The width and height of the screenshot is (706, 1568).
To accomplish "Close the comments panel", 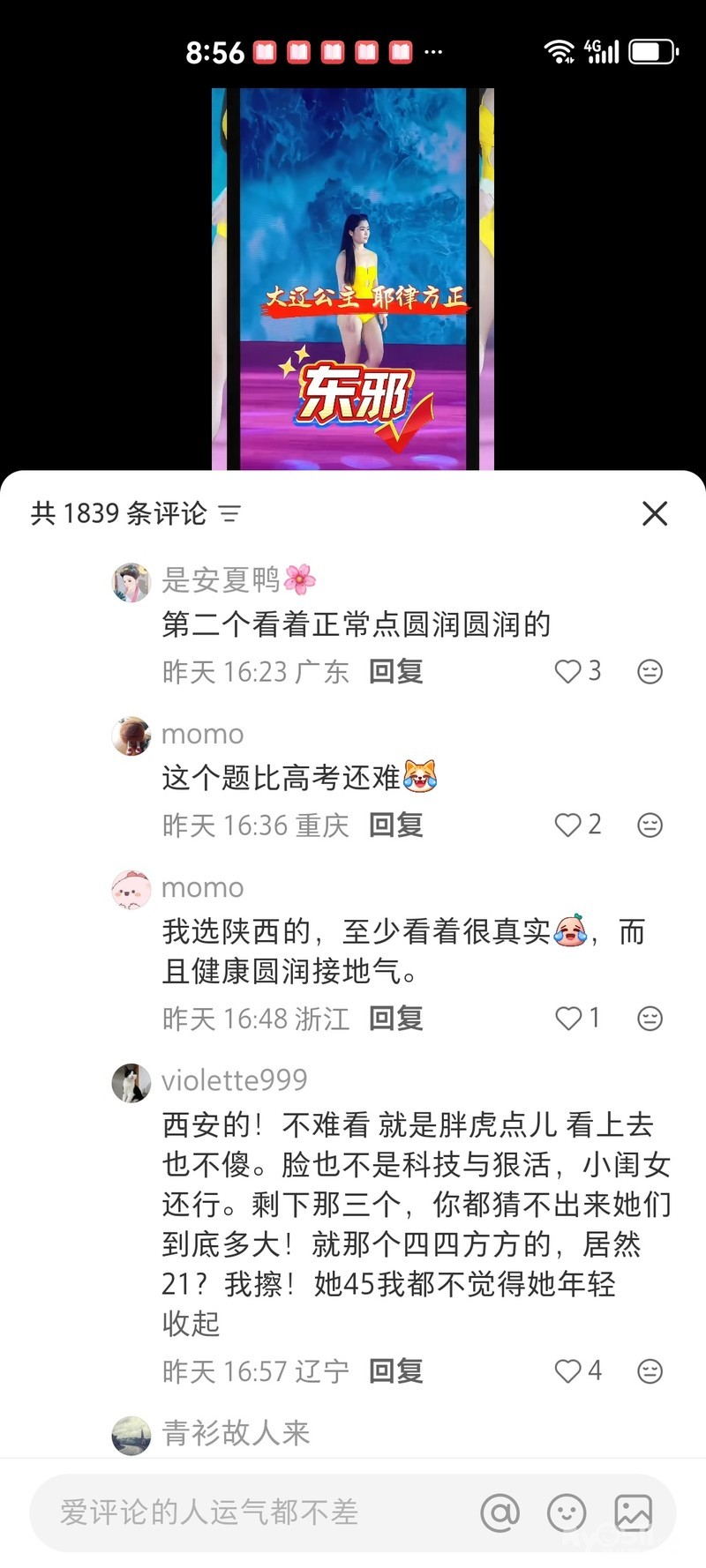I will click(655, 513).
